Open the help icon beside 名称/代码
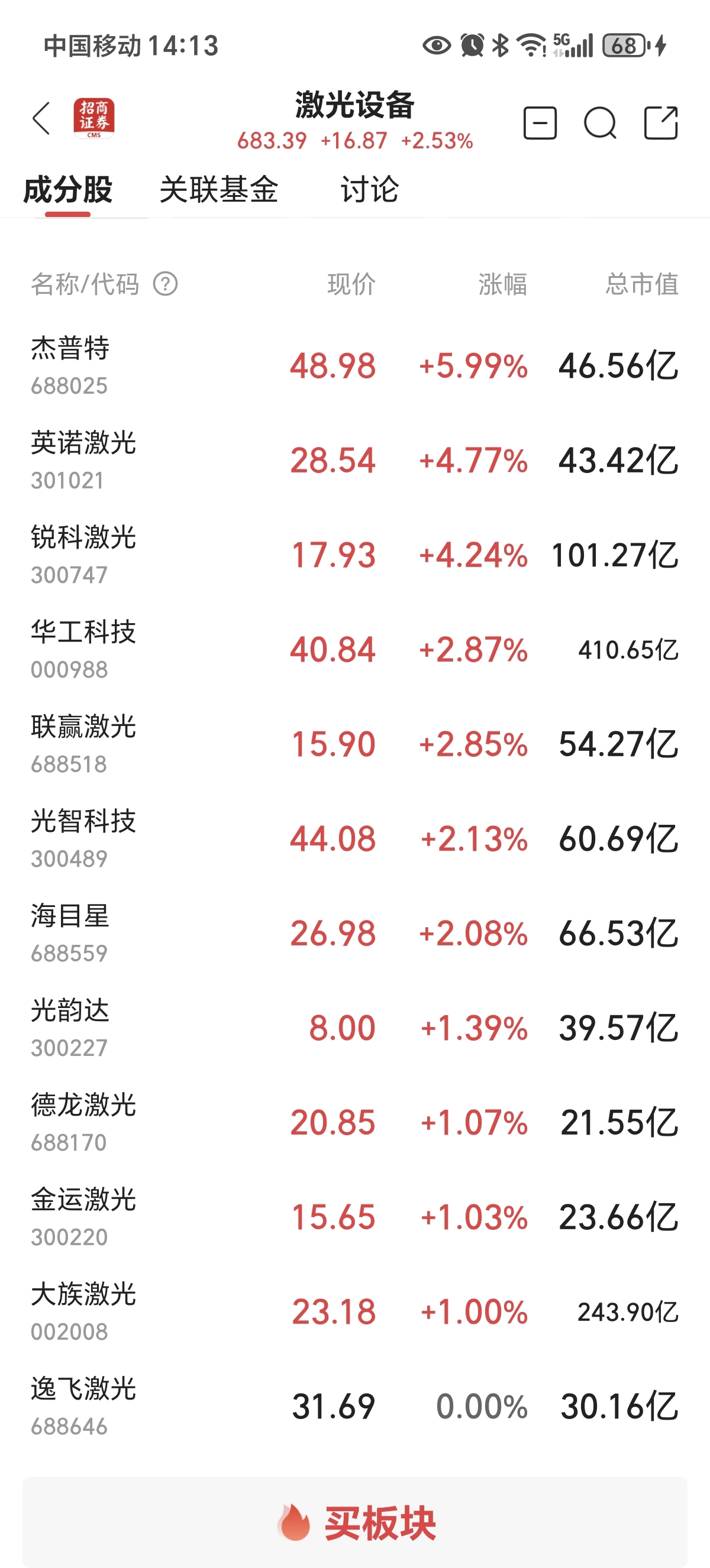Viewport: 710px width, 1568px height. (165, 284)
